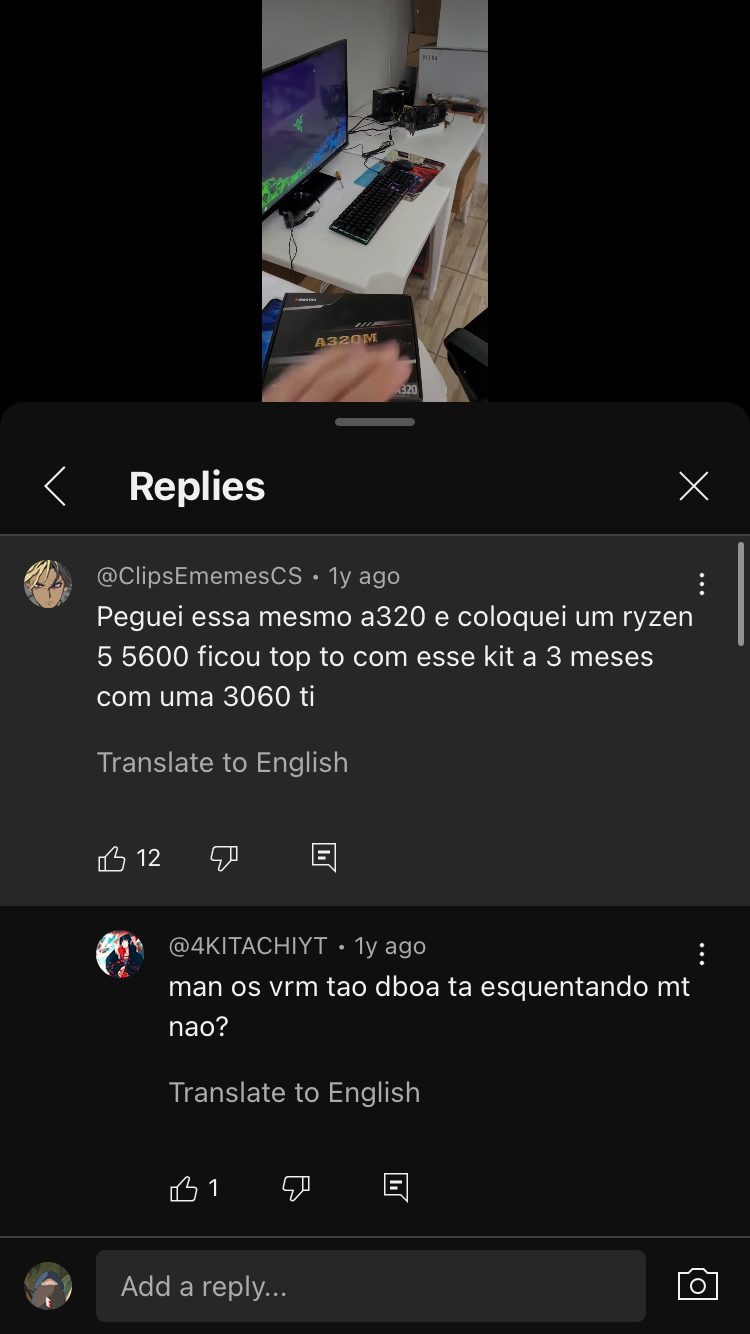The height and width of the screenshot is (1334, 750).
Task: Open @ClipsEmemesCS profile avatar
Action: (48, 584)
